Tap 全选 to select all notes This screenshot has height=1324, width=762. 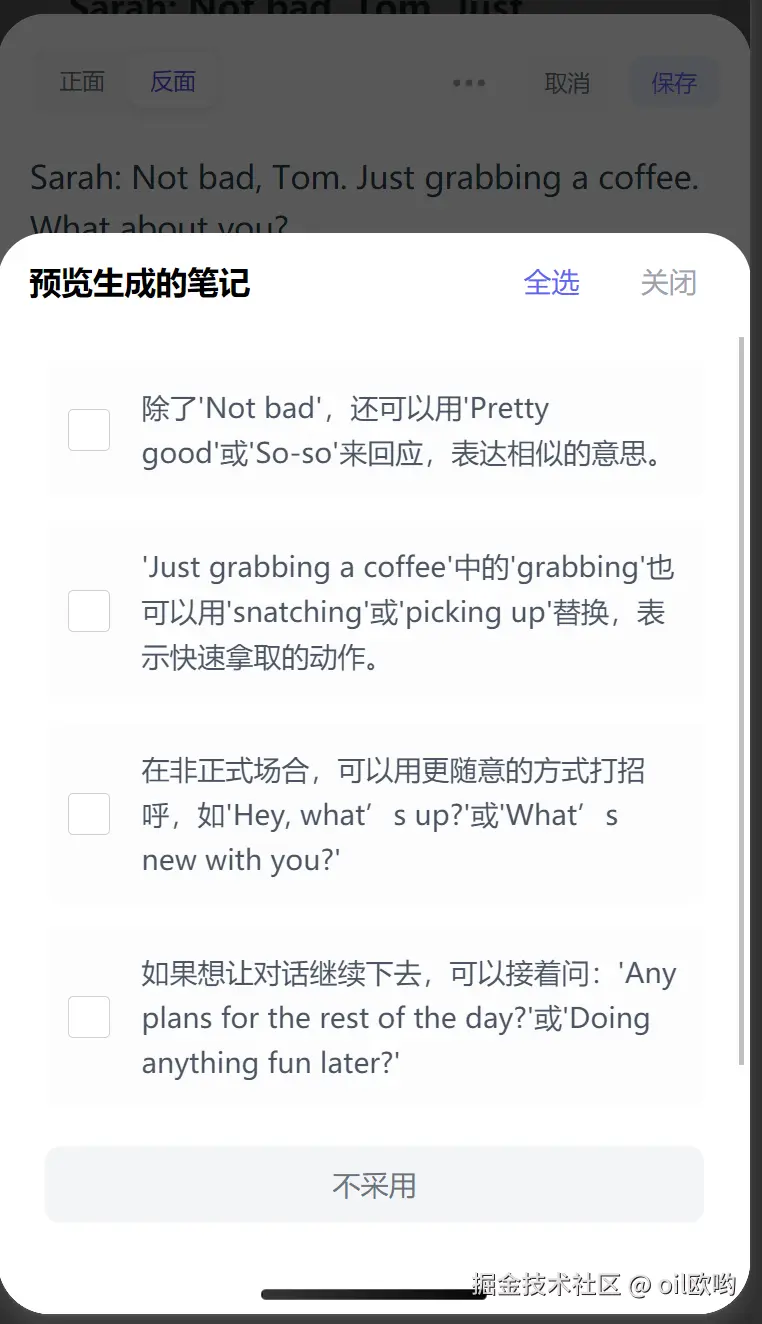551,283
